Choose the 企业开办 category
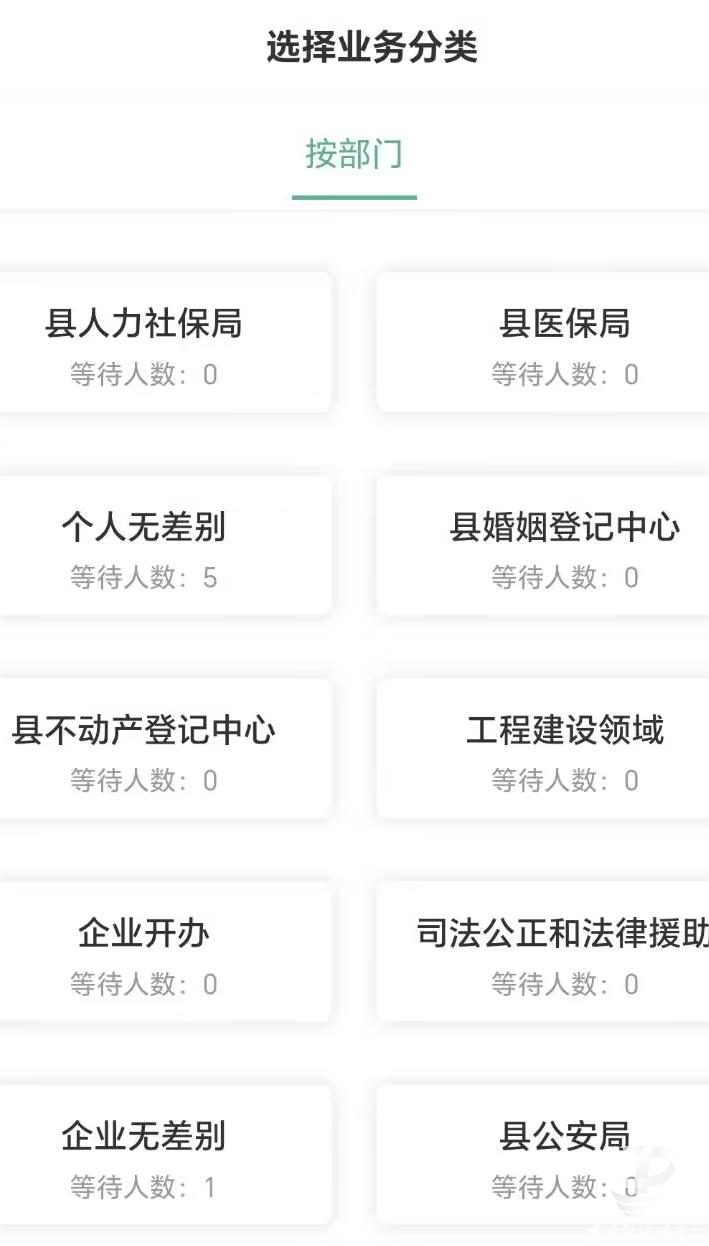Screen dimensions: 709x1246 pyautogui.click(x=164, y=951)
